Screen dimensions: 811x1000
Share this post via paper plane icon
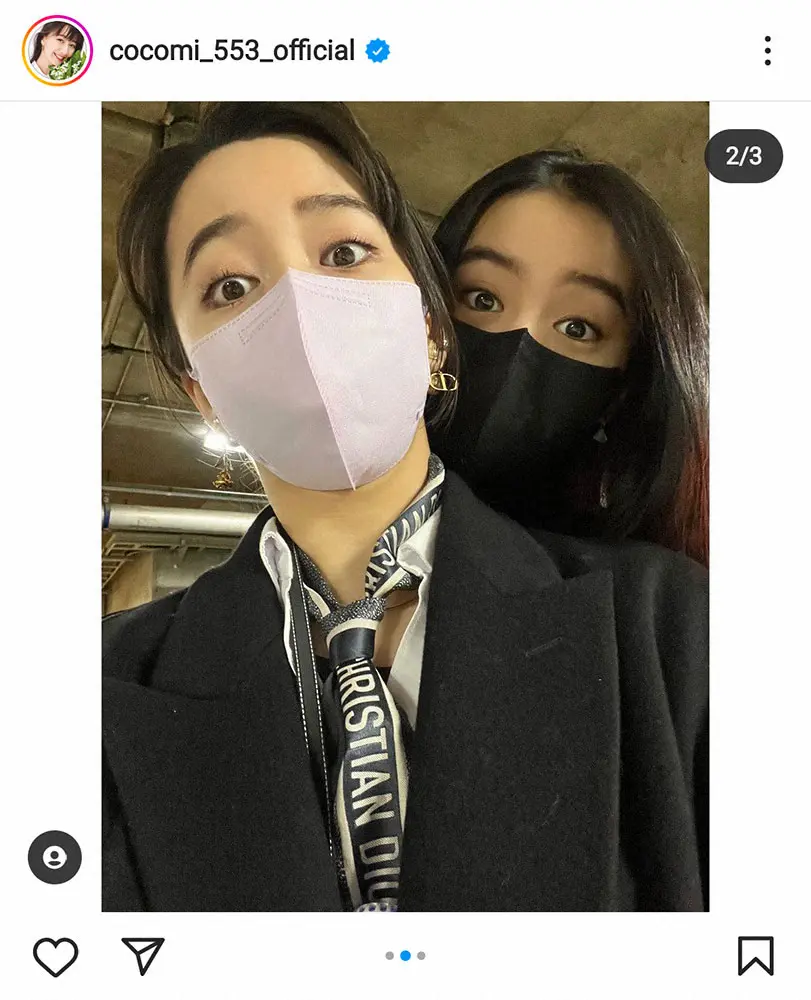pyautogui.click(x=142, y=957)
